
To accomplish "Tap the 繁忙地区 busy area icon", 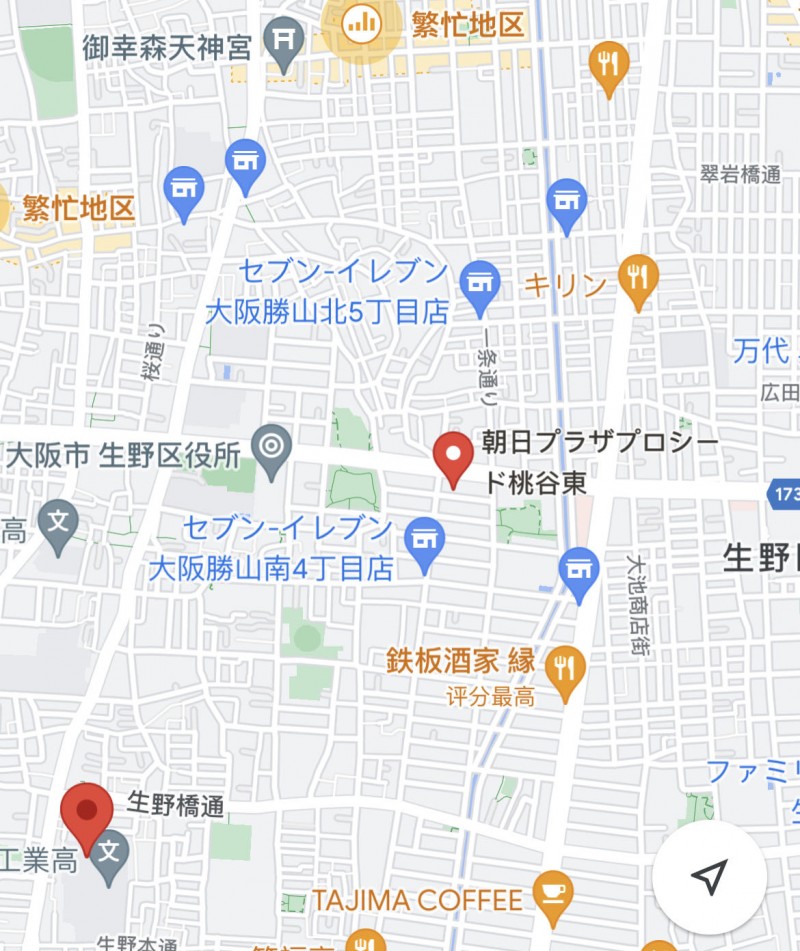I will click(362, 23).
